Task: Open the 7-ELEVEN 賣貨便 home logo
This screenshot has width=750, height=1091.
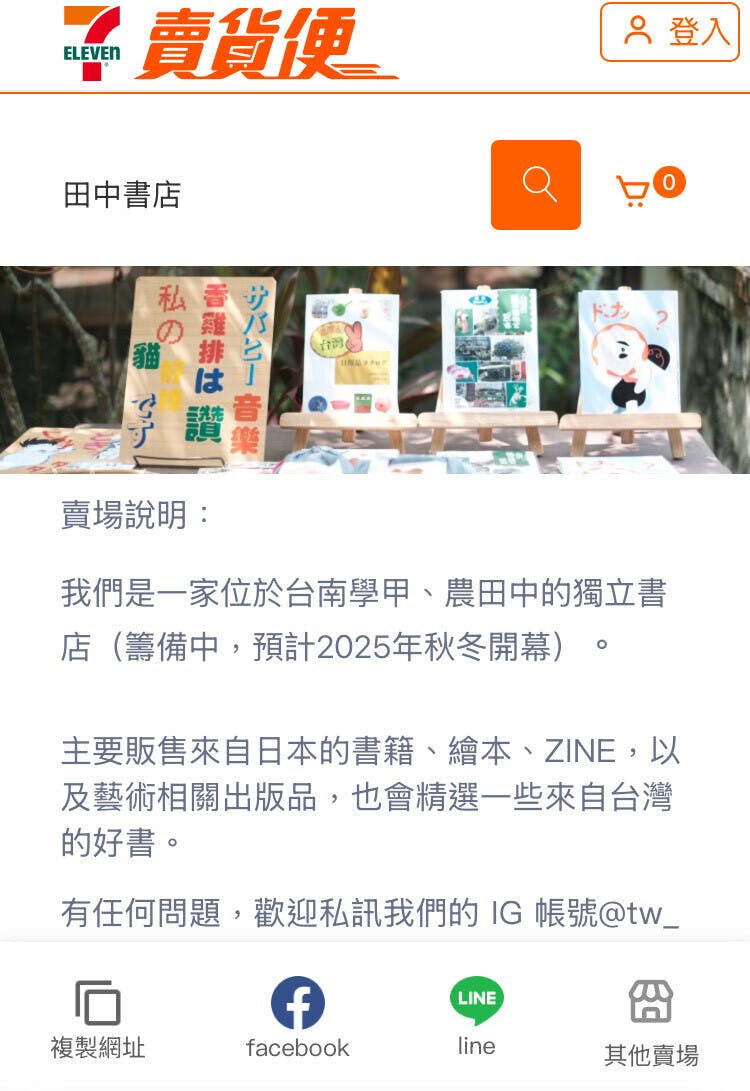Action: tap(230, 44)
